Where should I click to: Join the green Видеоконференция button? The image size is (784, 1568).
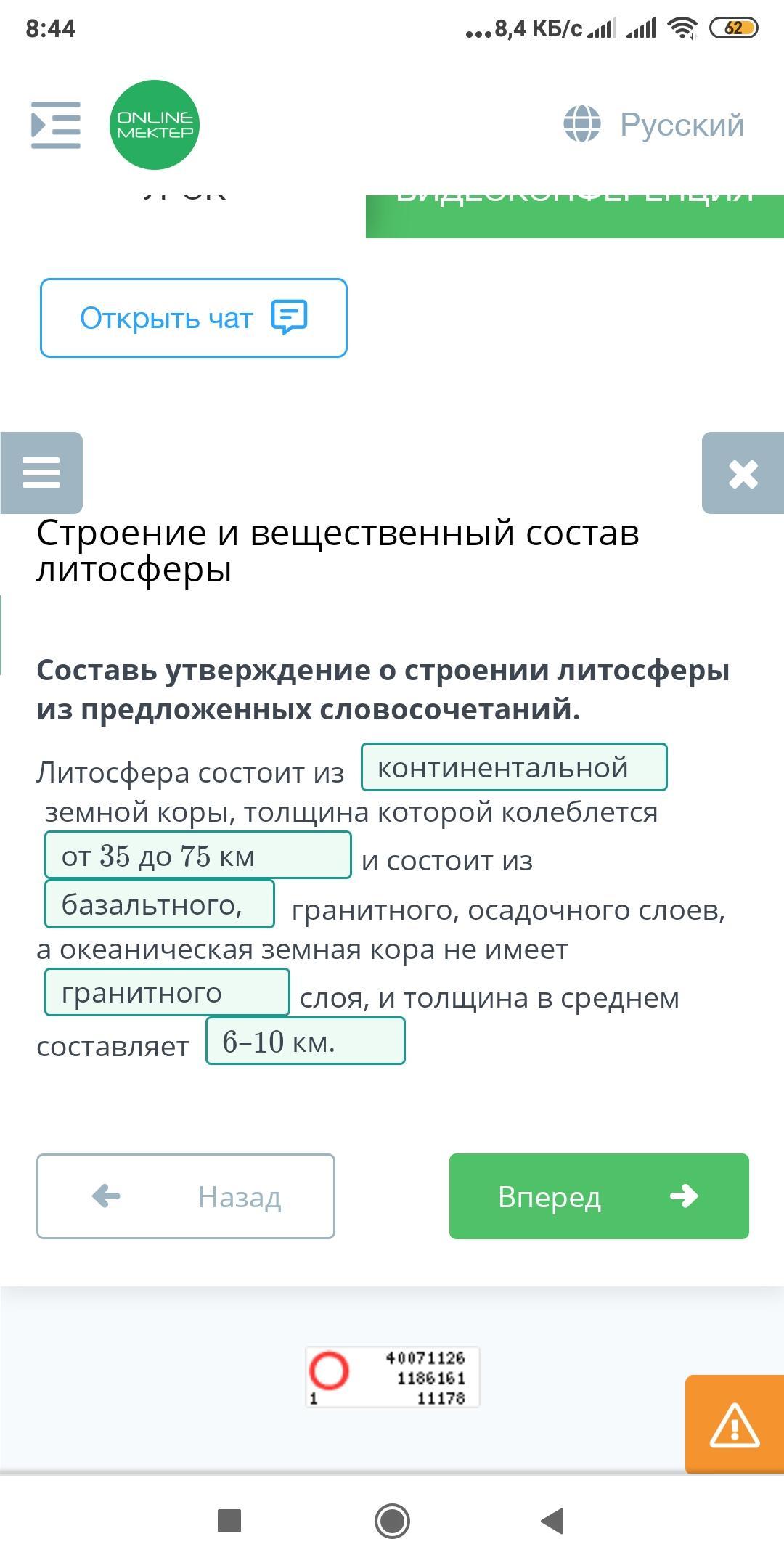[575, 216]
